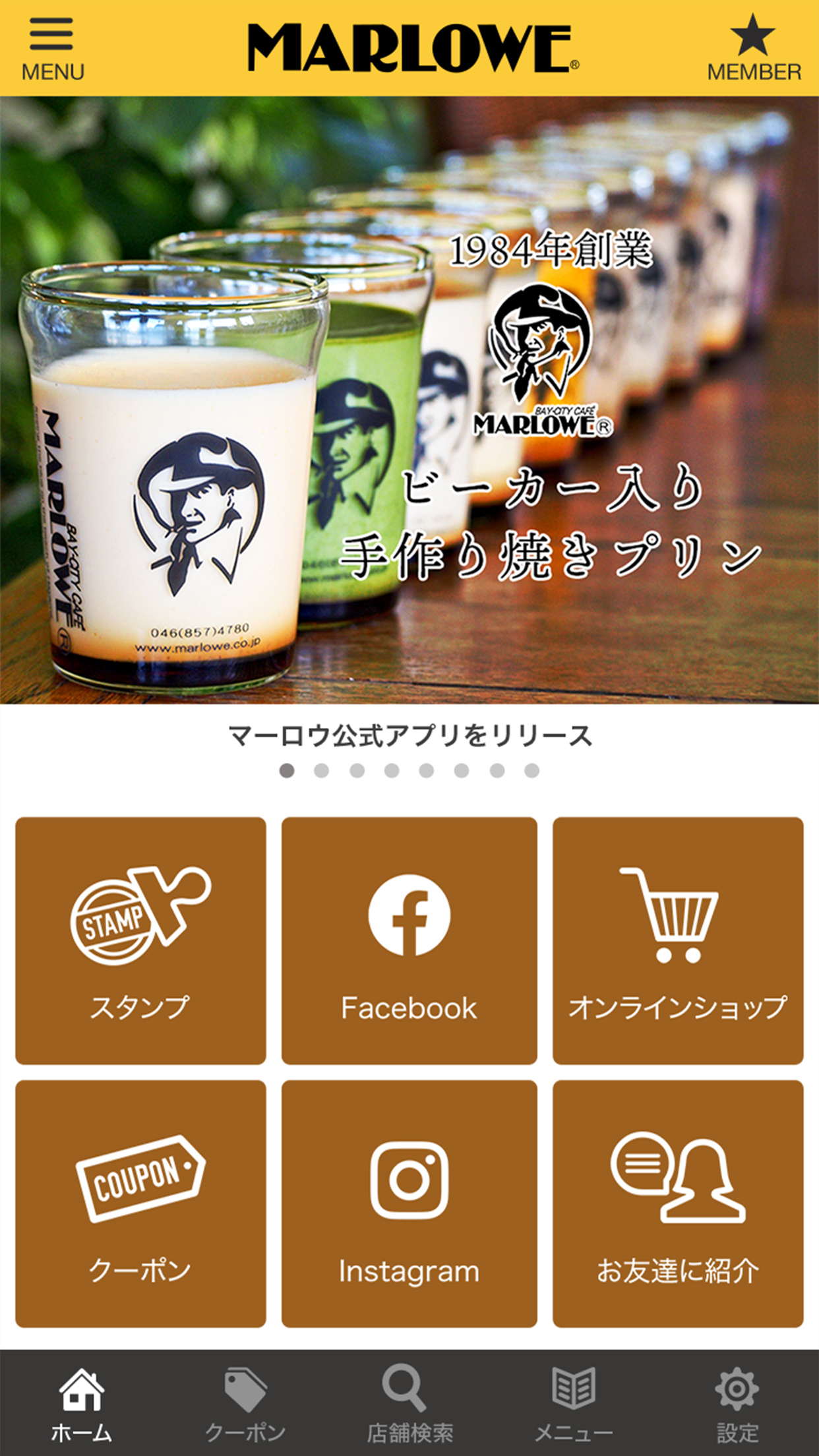Switch to the メニュー tab
This screenshot has width=819, height=1456.
click(573, 1403)
